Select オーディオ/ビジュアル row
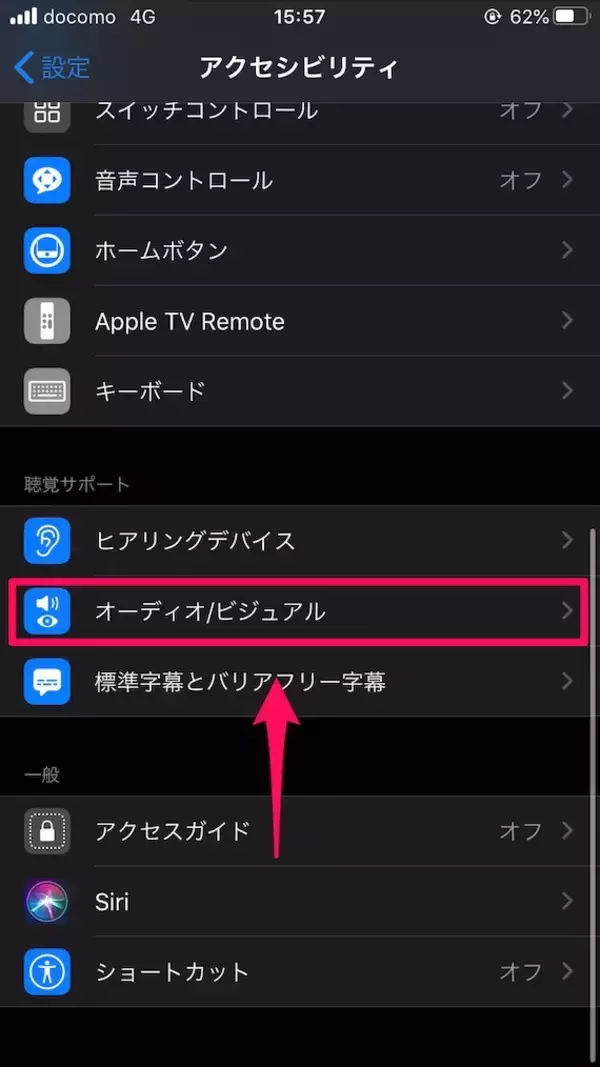This screenshot has height=1067, width=600. [300, 611]
